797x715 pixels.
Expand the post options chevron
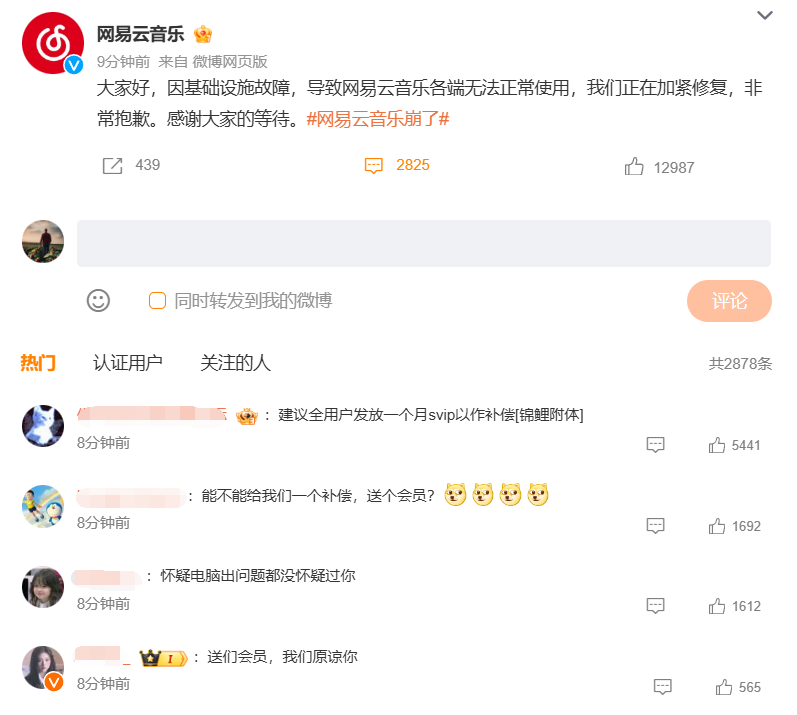click(x=765, y=16)
